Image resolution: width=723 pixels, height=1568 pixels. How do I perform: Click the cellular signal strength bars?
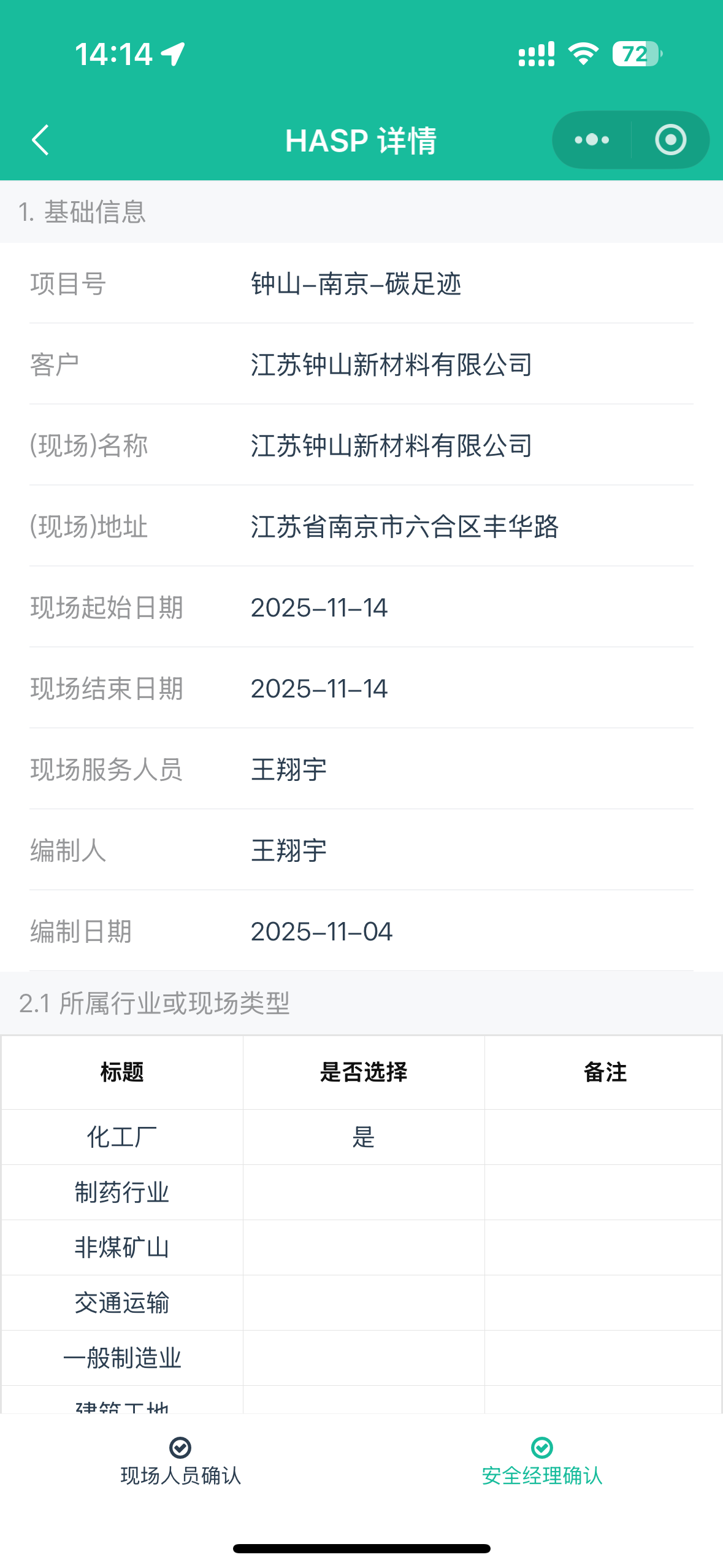[535, 55]
